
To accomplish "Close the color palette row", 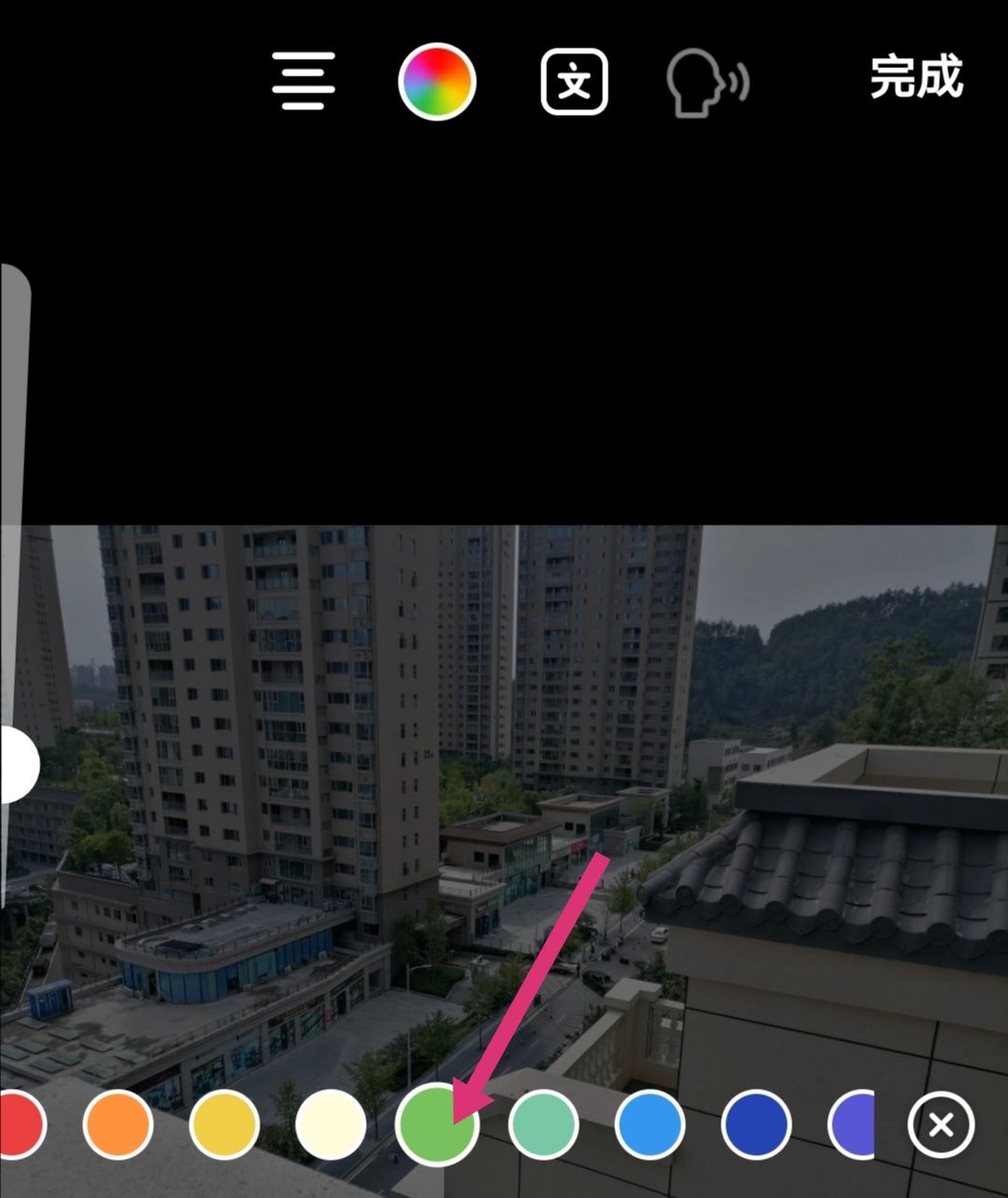I will (941, 1125).
